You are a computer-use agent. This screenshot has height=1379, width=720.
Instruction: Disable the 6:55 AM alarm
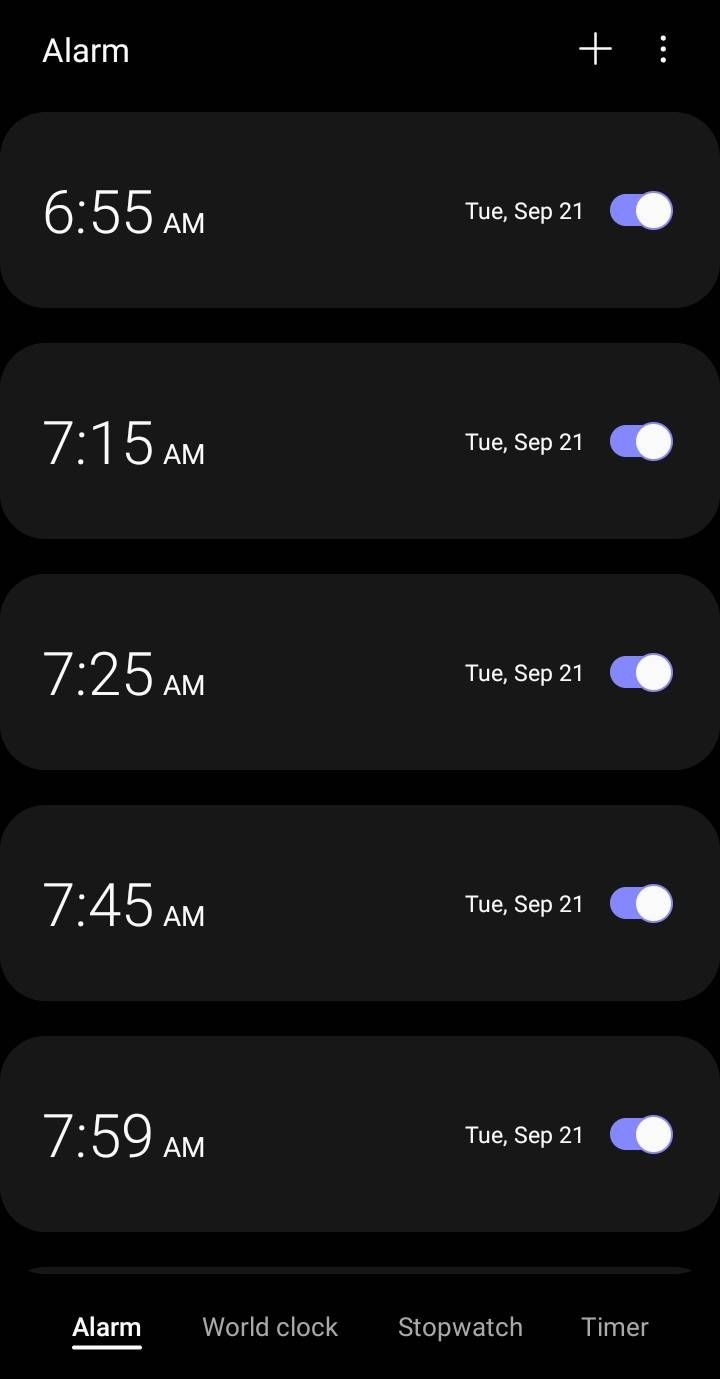(x=641, y=211)
